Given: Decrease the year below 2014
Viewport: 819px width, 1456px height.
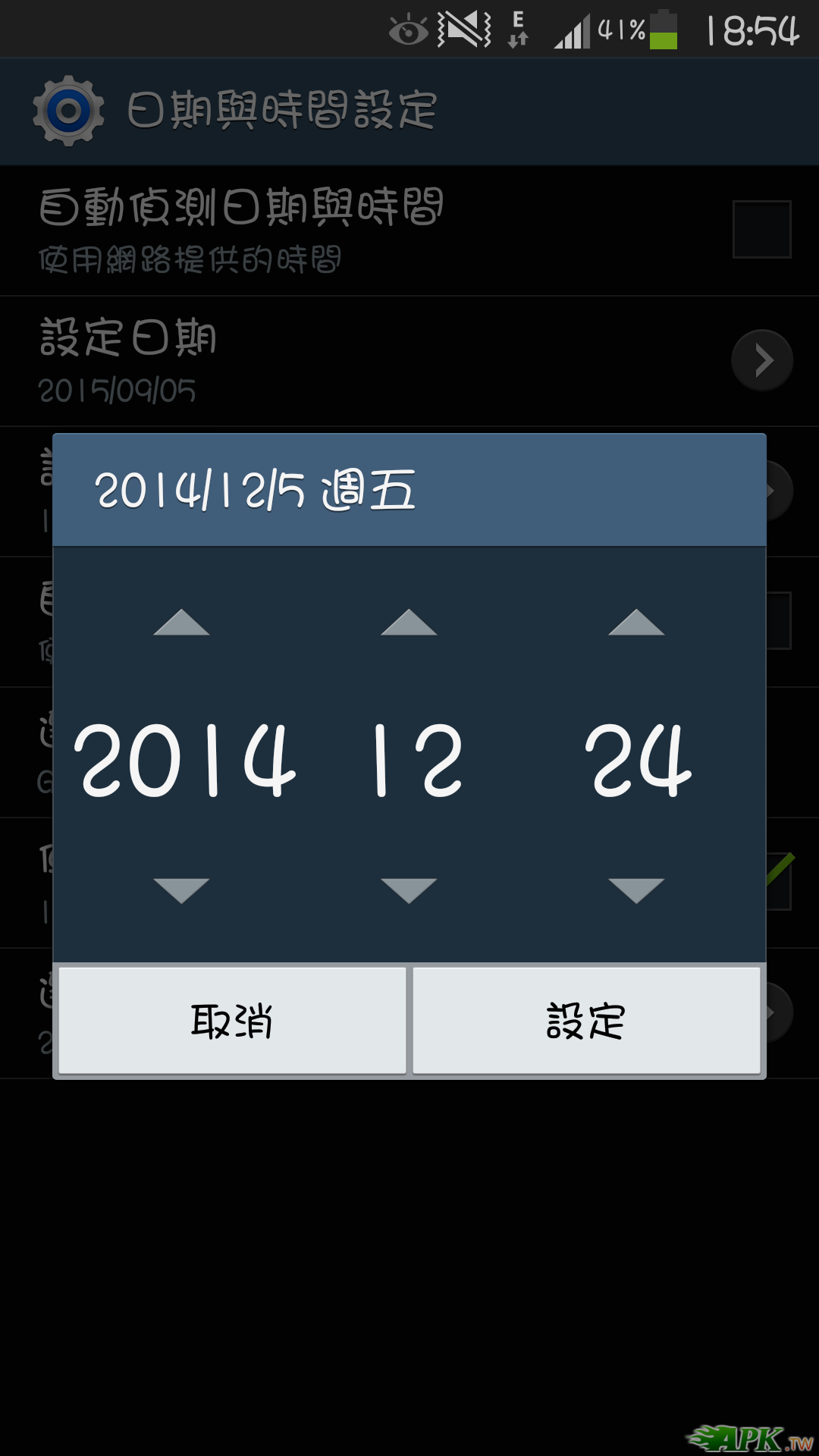Looking at the screenshot, I should 181,890.
